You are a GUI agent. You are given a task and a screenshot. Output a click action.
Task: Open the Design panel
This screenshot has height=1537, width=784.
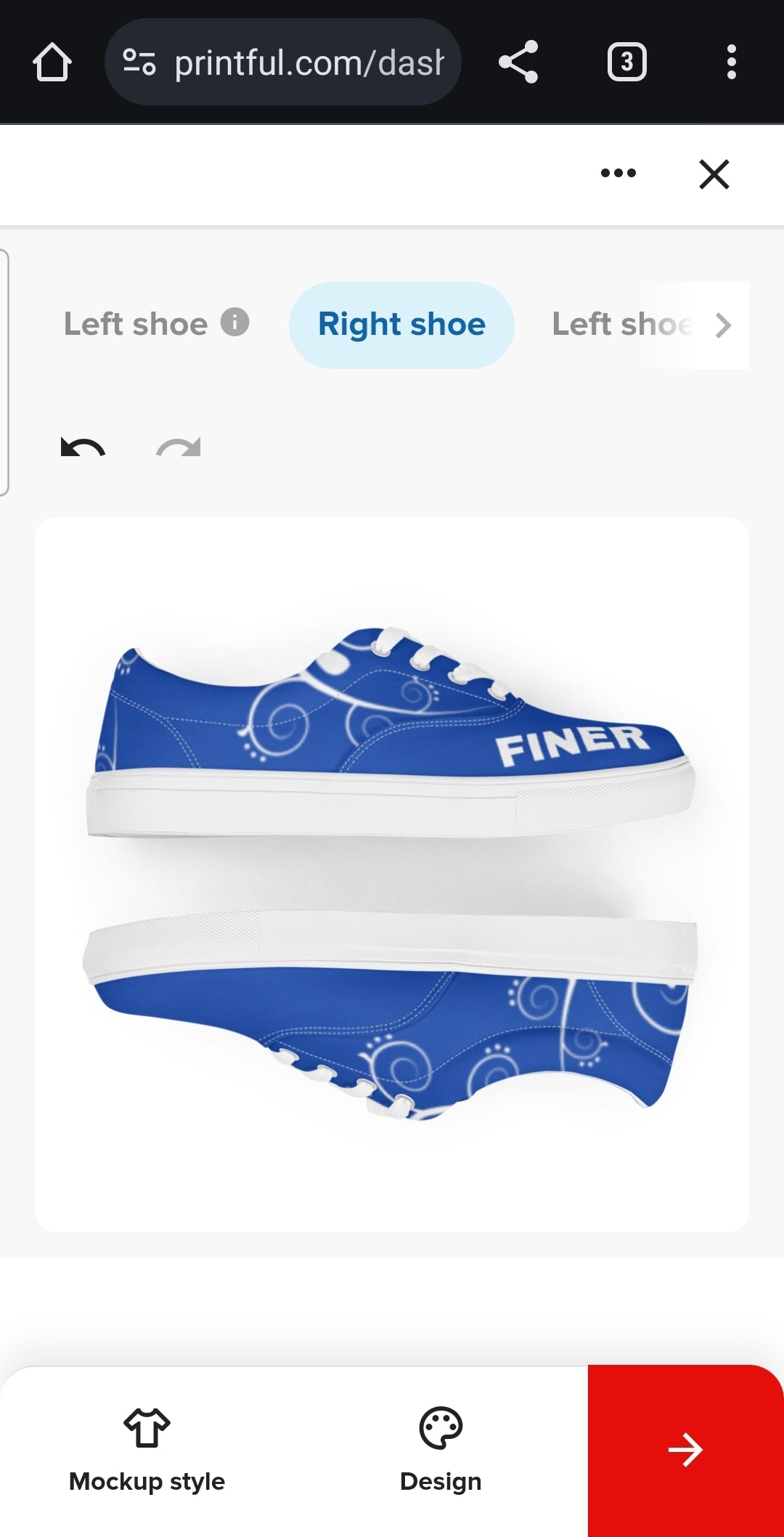pyautogui.click(x=441, y=1450)
